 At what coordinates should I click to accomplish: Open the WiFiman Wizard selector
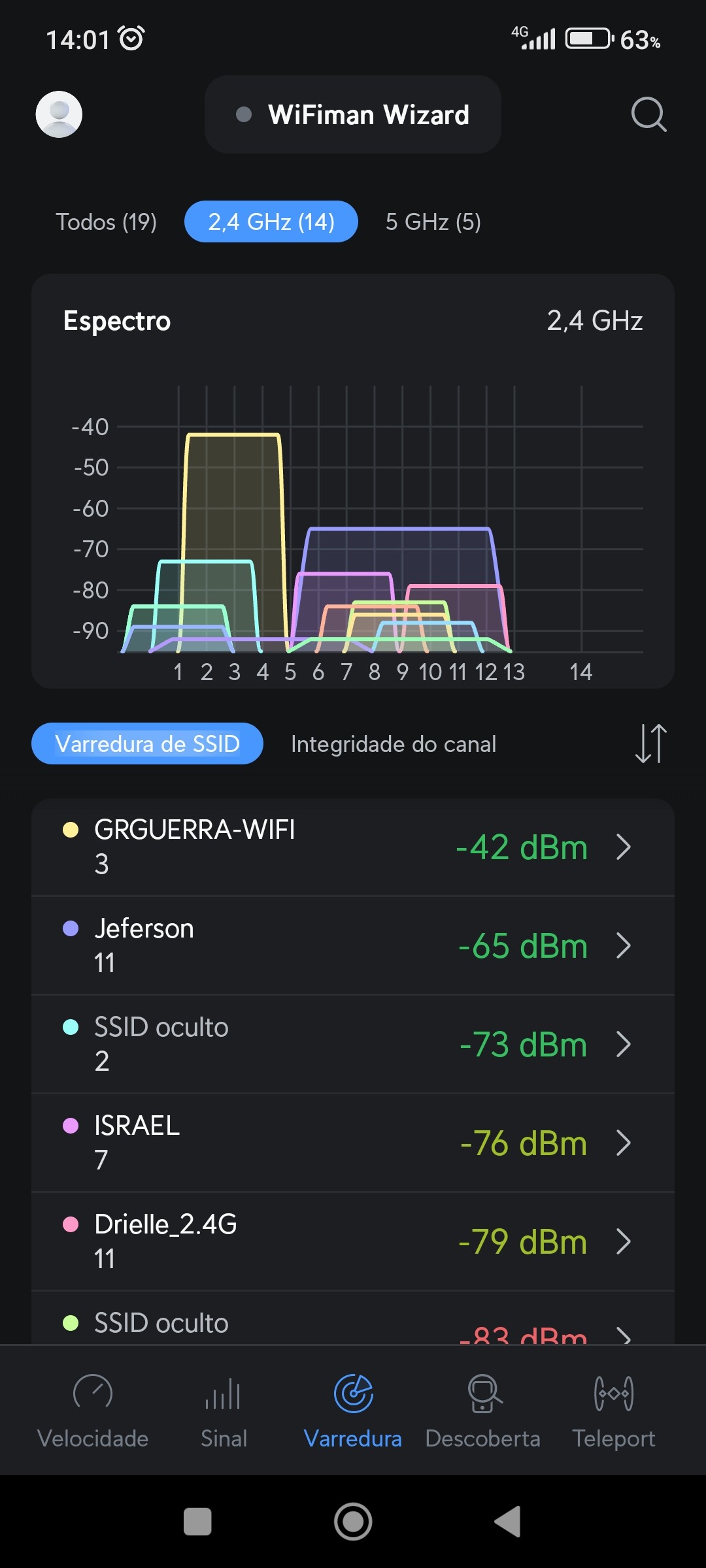[x=353, y=114]
